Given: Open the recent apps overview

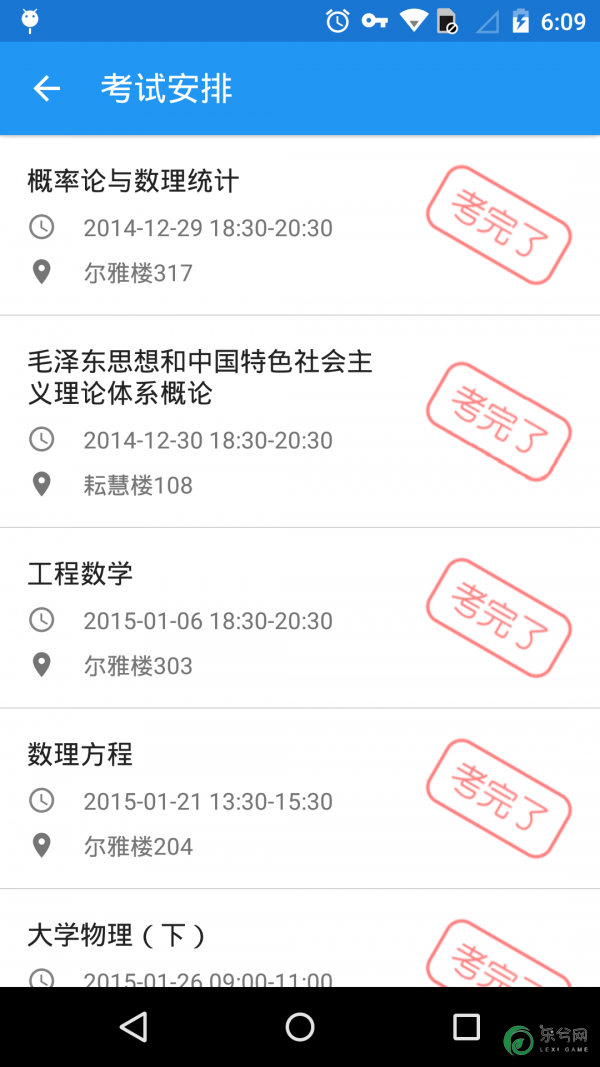Looking at the screenshot, I should pos(467,1026).
